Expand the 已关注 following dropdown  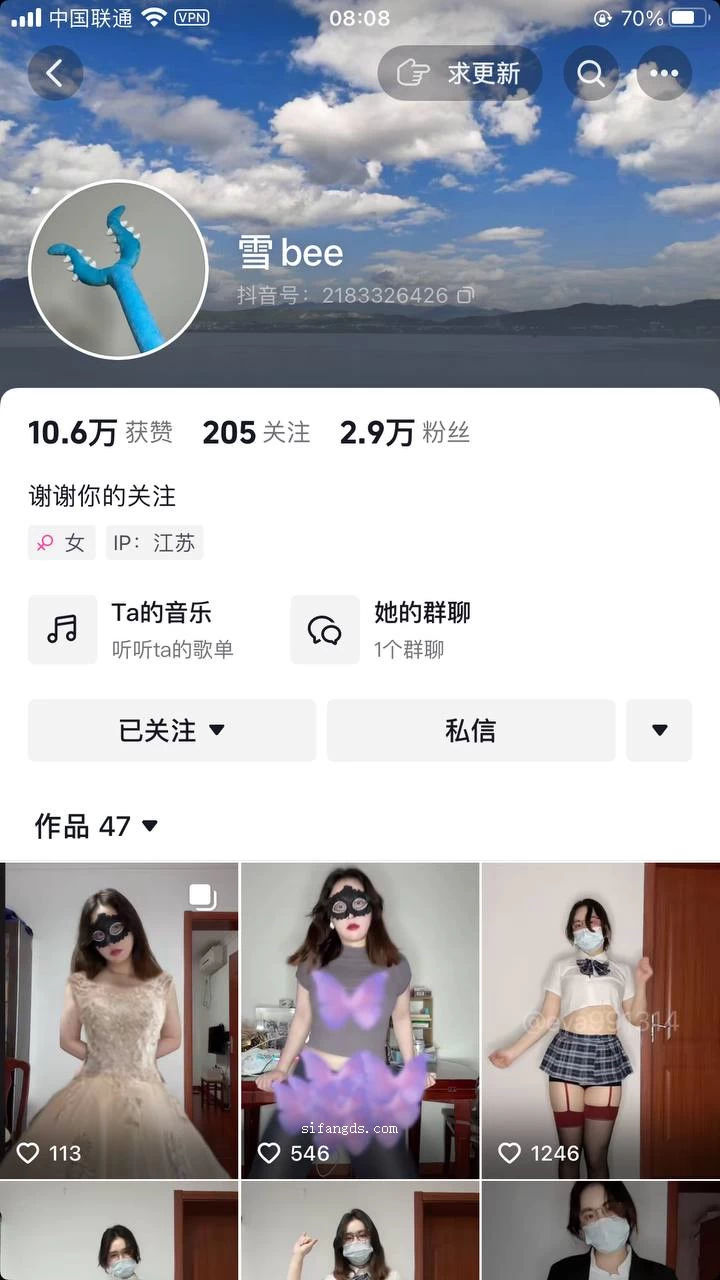(x=171, y=730)
